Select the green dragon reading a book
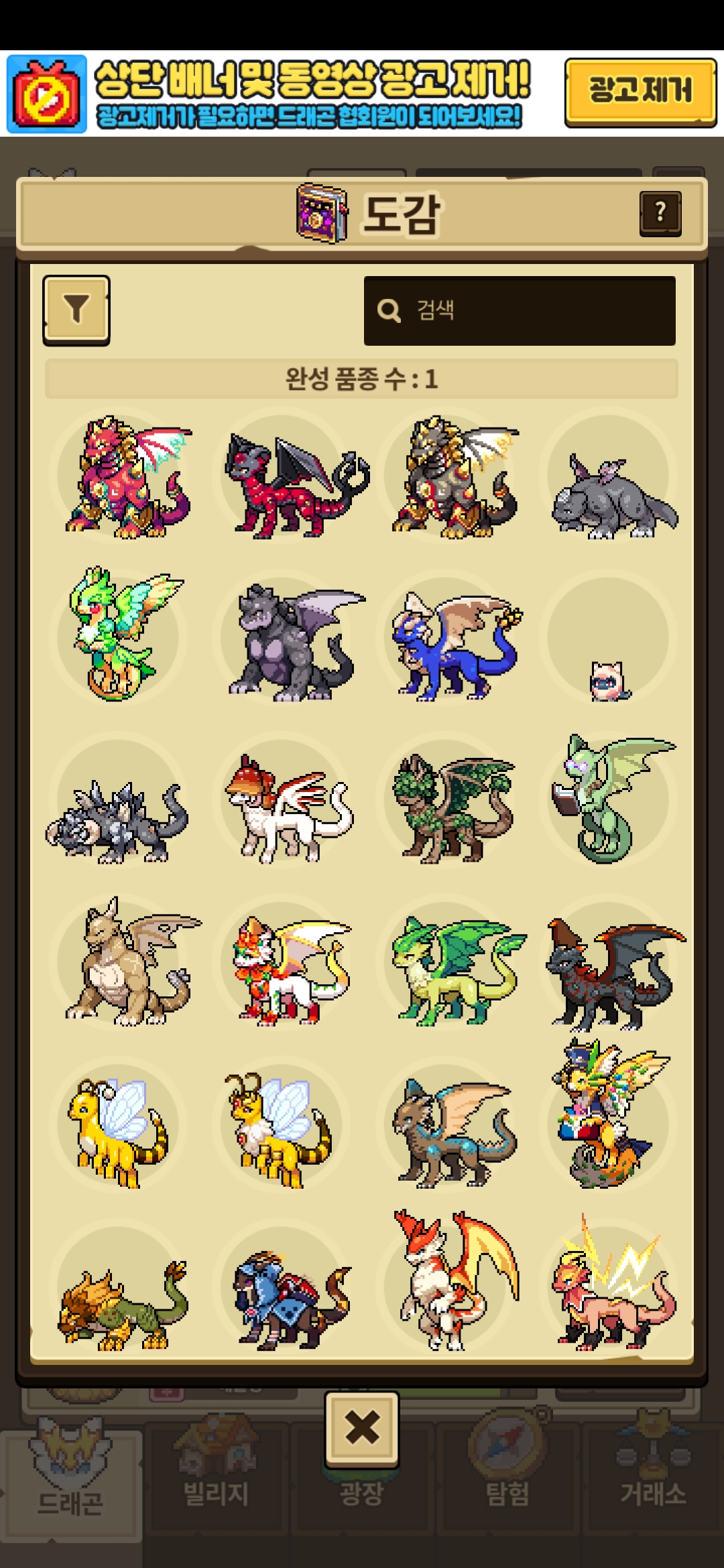 click(611, 797)
